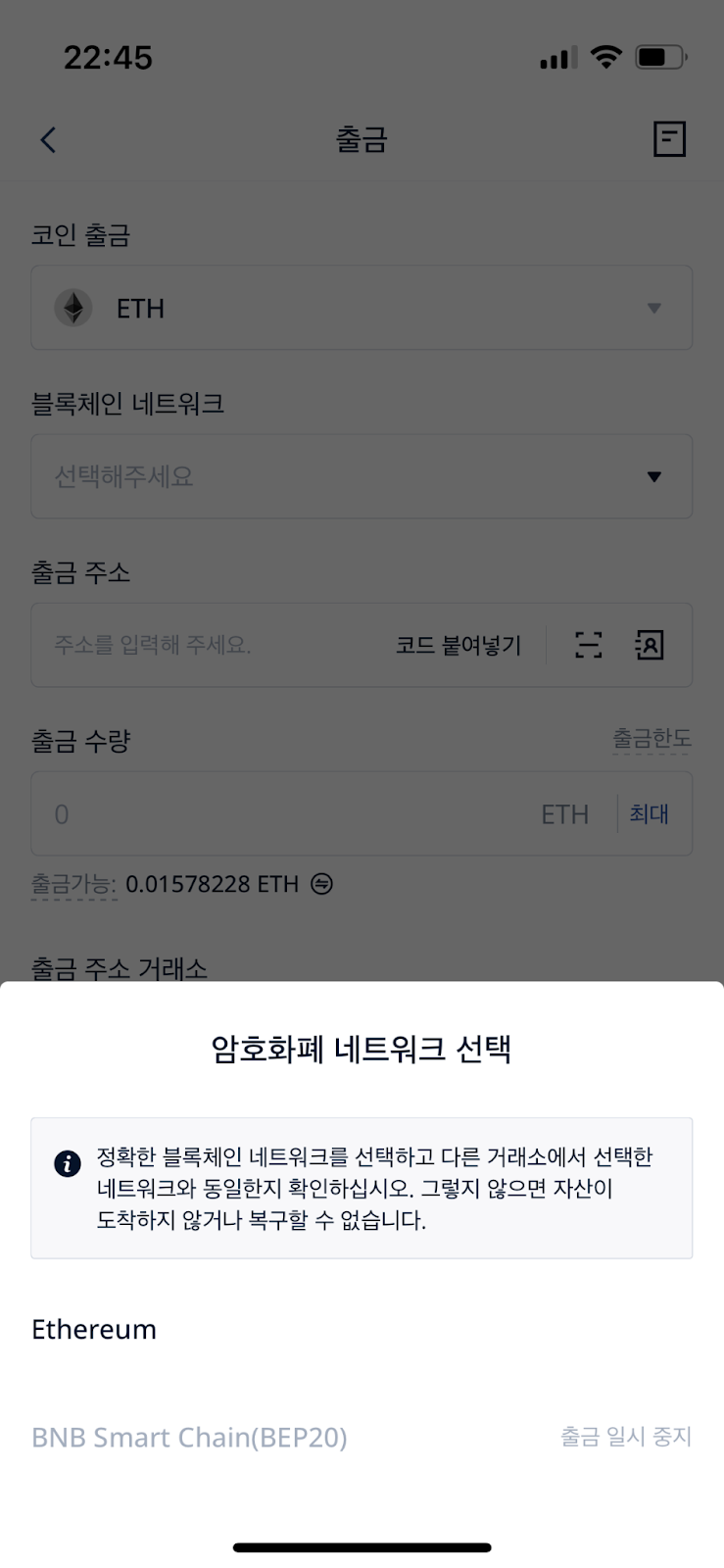
Task: Tap the 출금 수량 amount field
Action: [x=284, y=814]
